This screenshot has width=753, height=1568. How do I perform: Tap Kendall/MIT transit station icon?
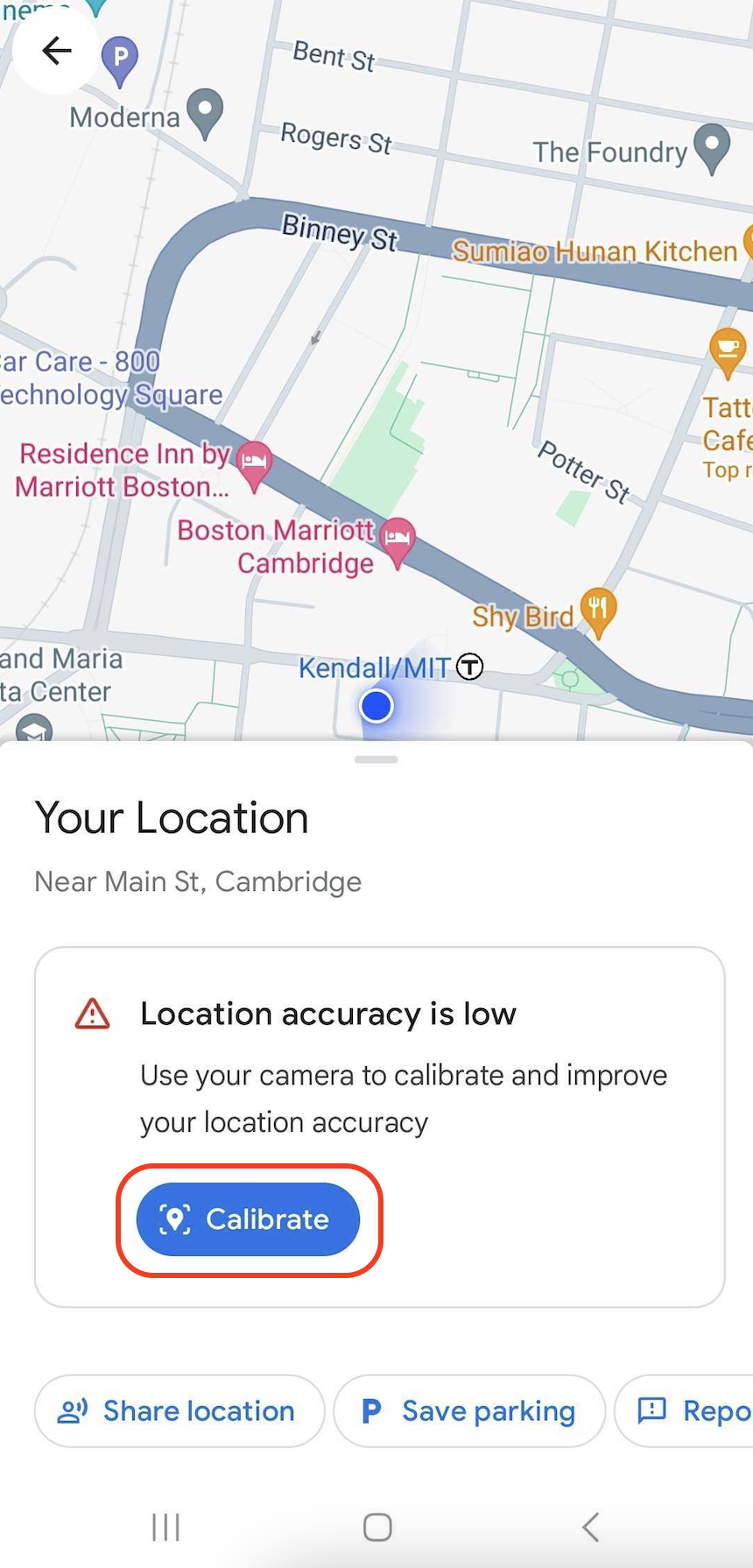point(470,667)
